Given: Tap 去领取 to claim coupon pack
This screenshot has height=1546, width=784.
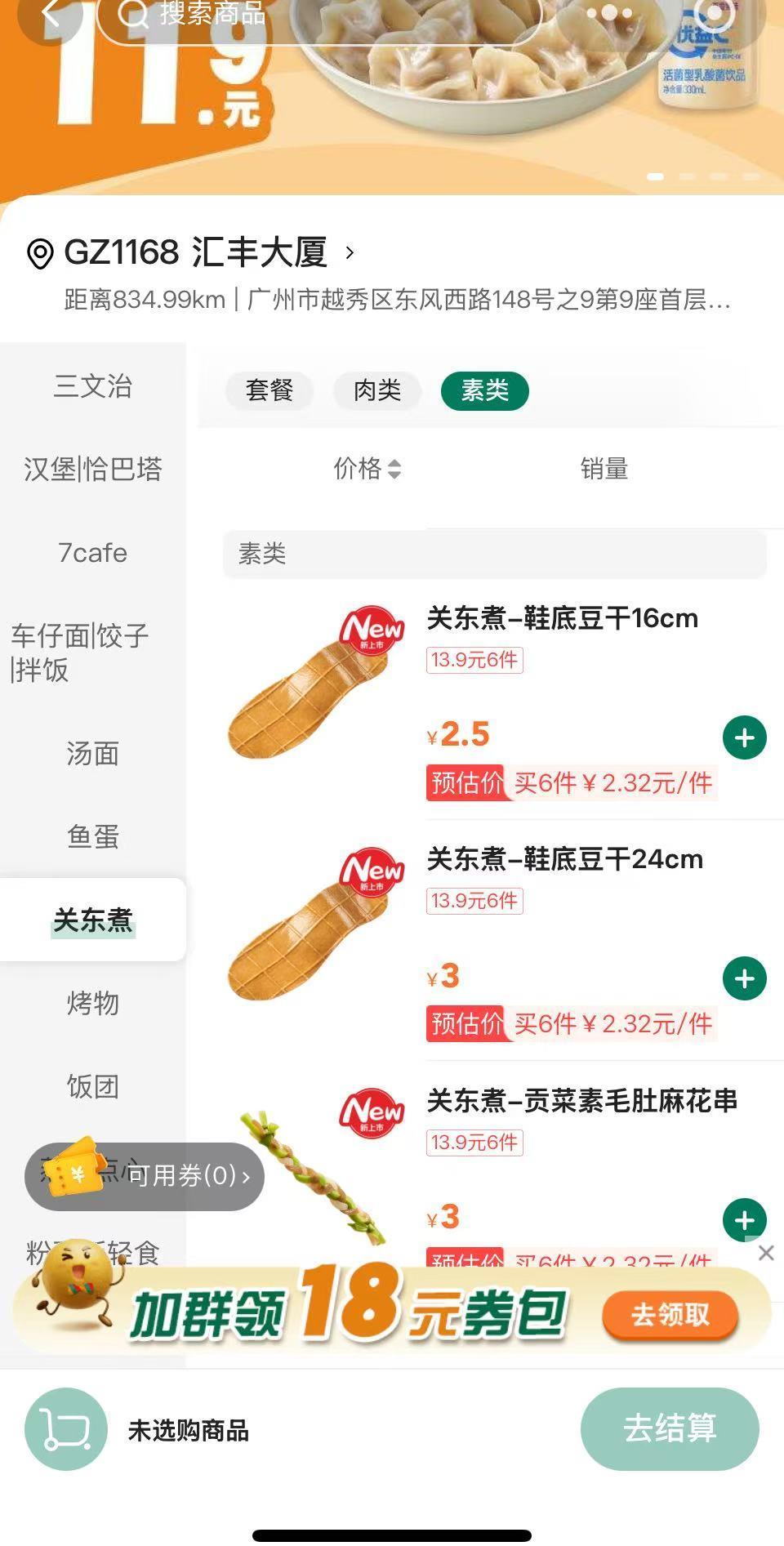Looking at the screenshot, I should click(670, 1315).
